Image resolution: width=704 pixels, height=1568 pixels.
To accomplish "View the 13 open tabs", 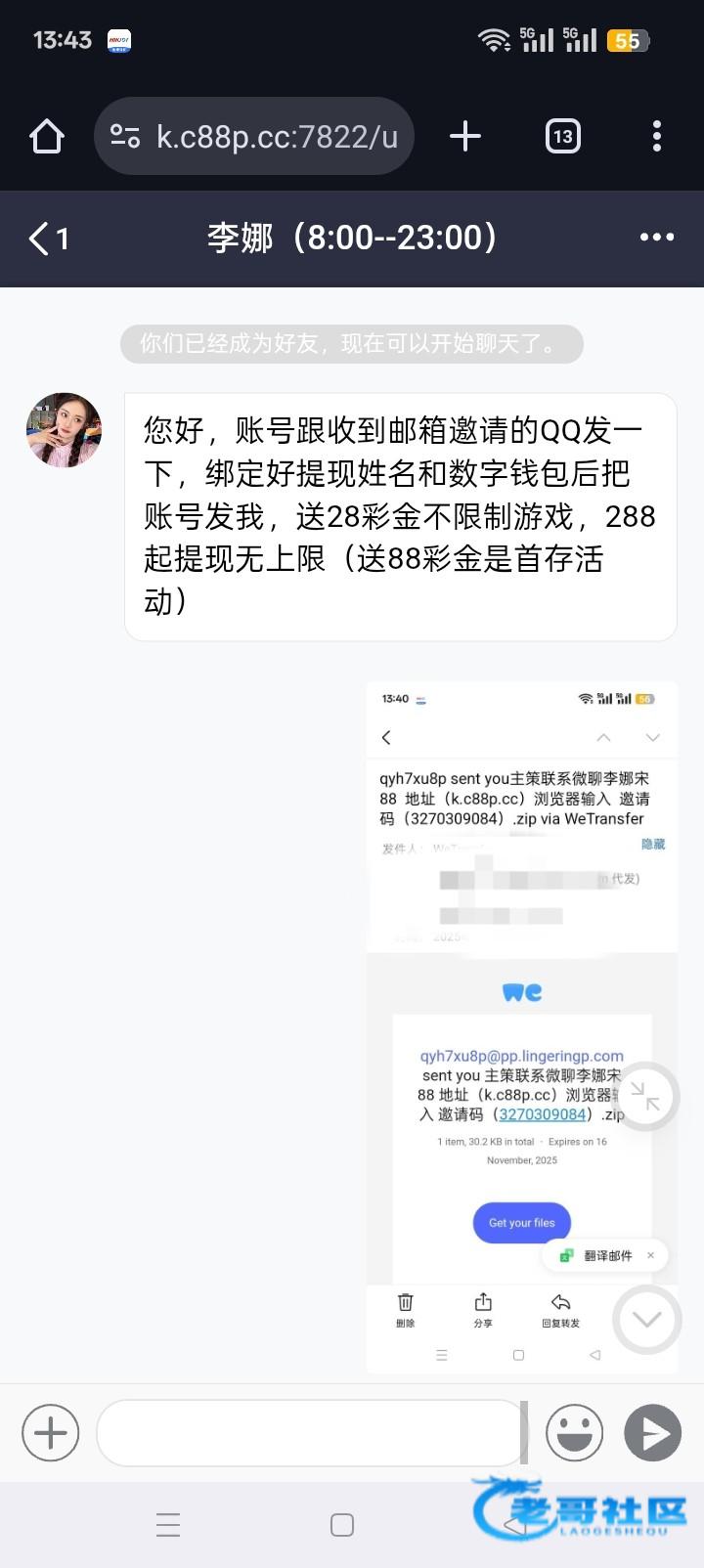I will coord(562,137).
